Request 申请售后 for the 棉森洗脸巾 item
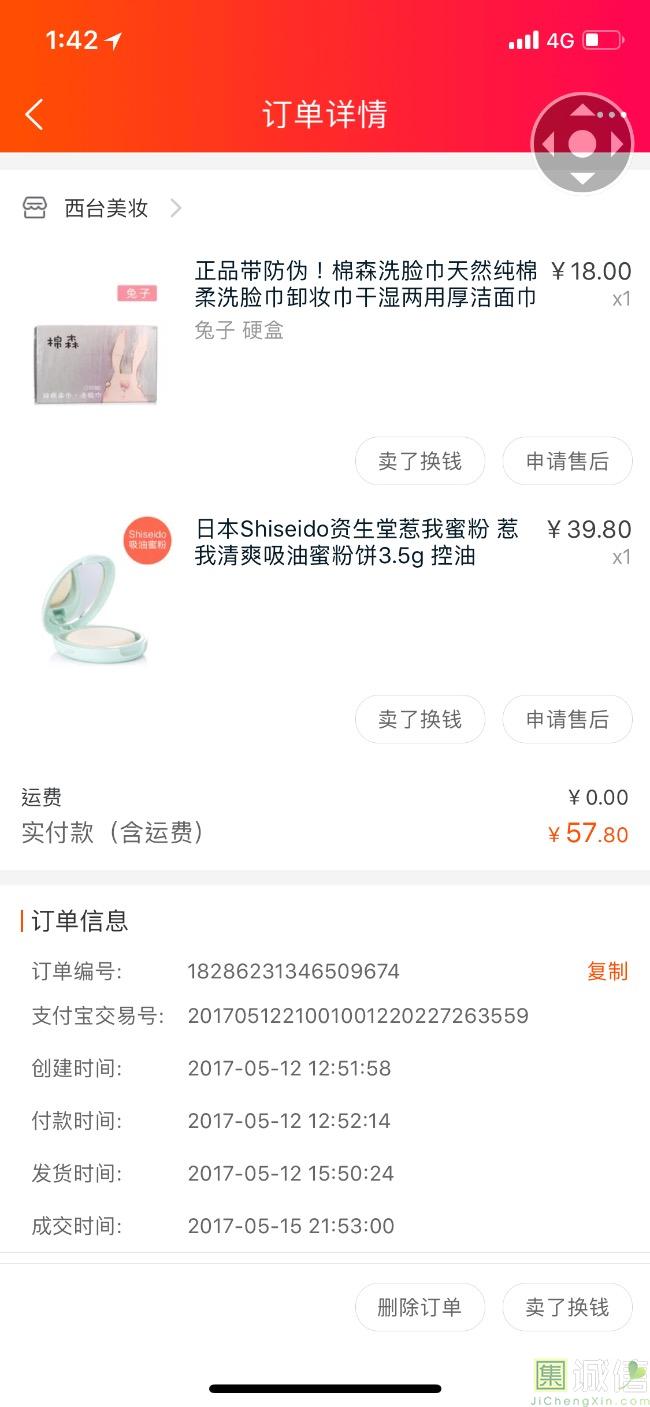 (567, 461)
